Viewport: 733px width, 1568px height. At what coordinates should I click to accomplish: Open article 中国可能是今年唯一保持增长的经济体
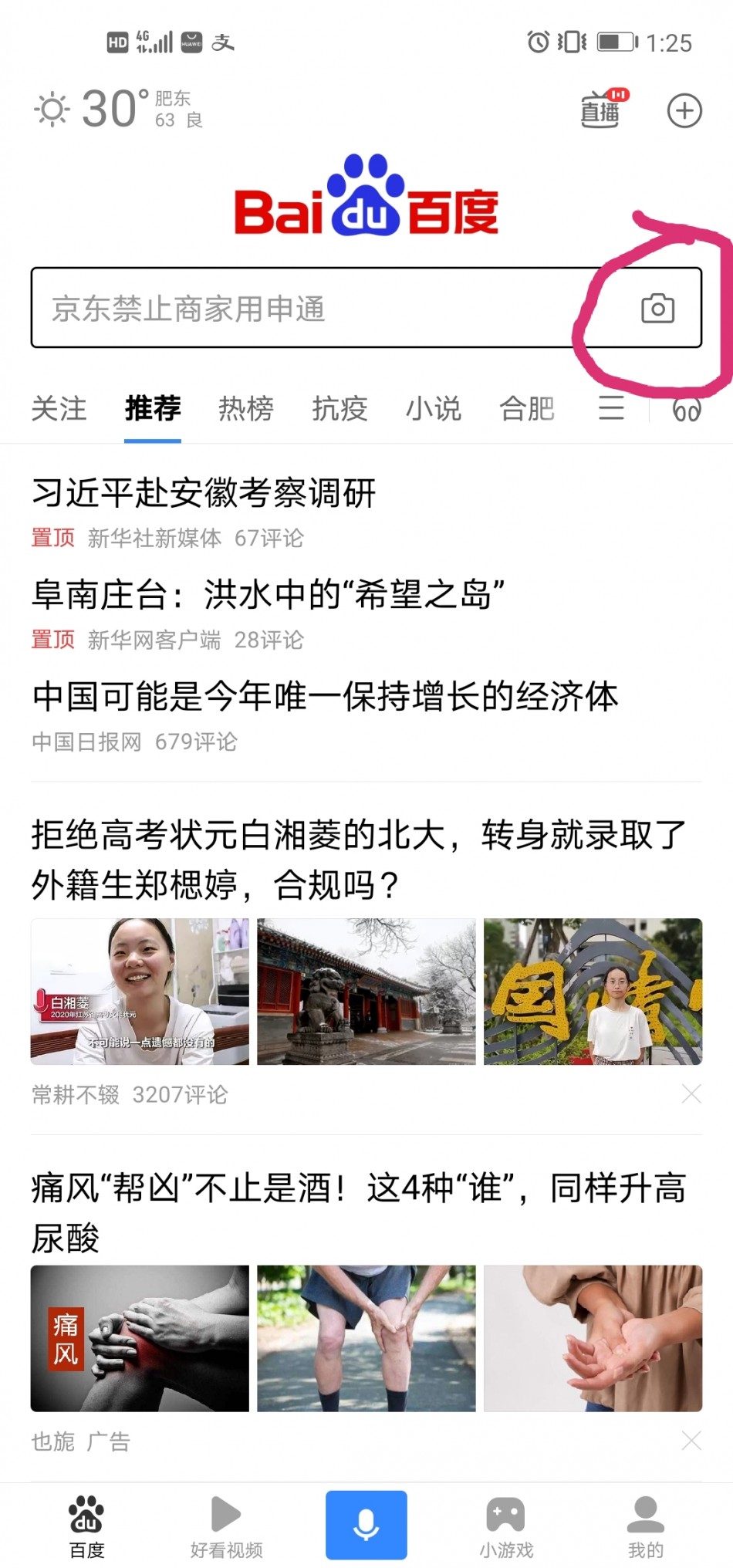coord(325,696)
